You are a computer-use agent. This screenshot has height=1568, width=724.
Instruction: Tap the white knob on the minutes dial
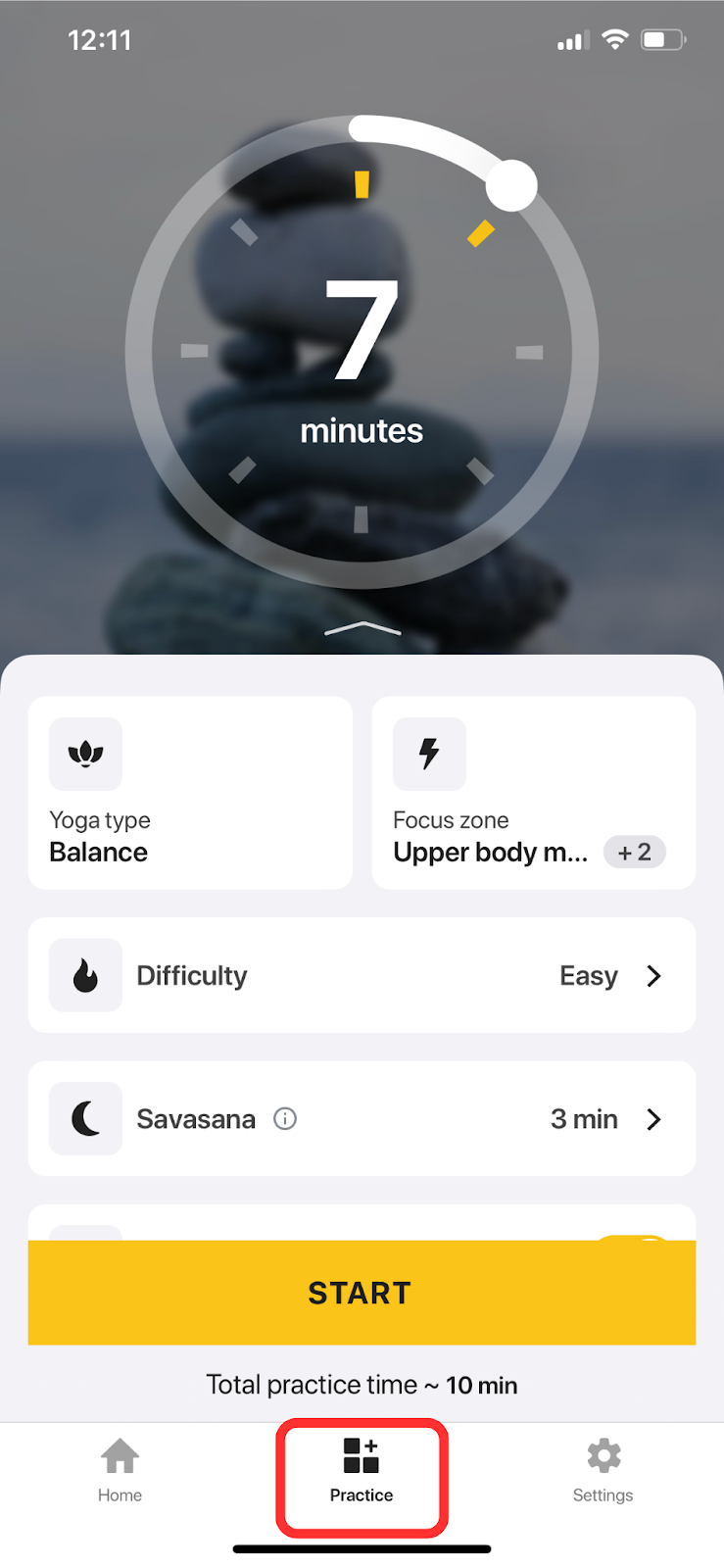tap(511, 185)
